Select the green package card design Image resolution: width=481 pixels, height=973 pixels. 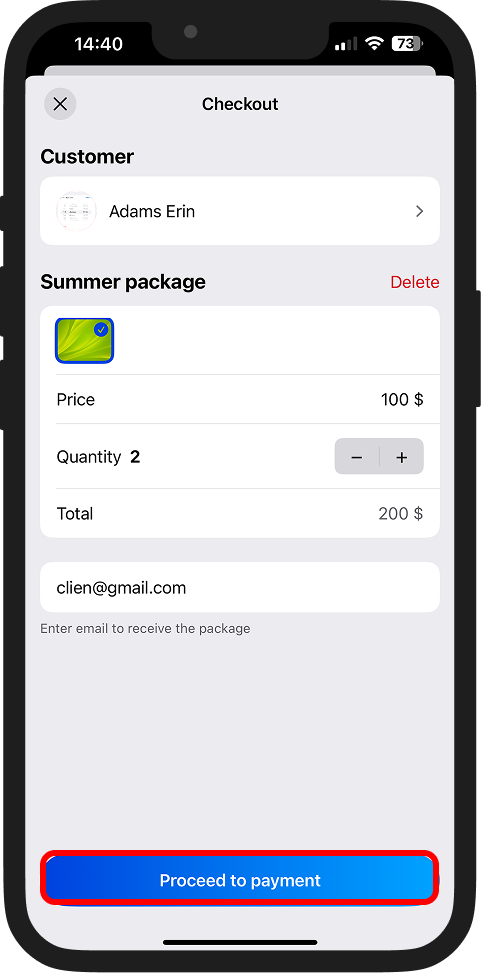coord(85,340)
